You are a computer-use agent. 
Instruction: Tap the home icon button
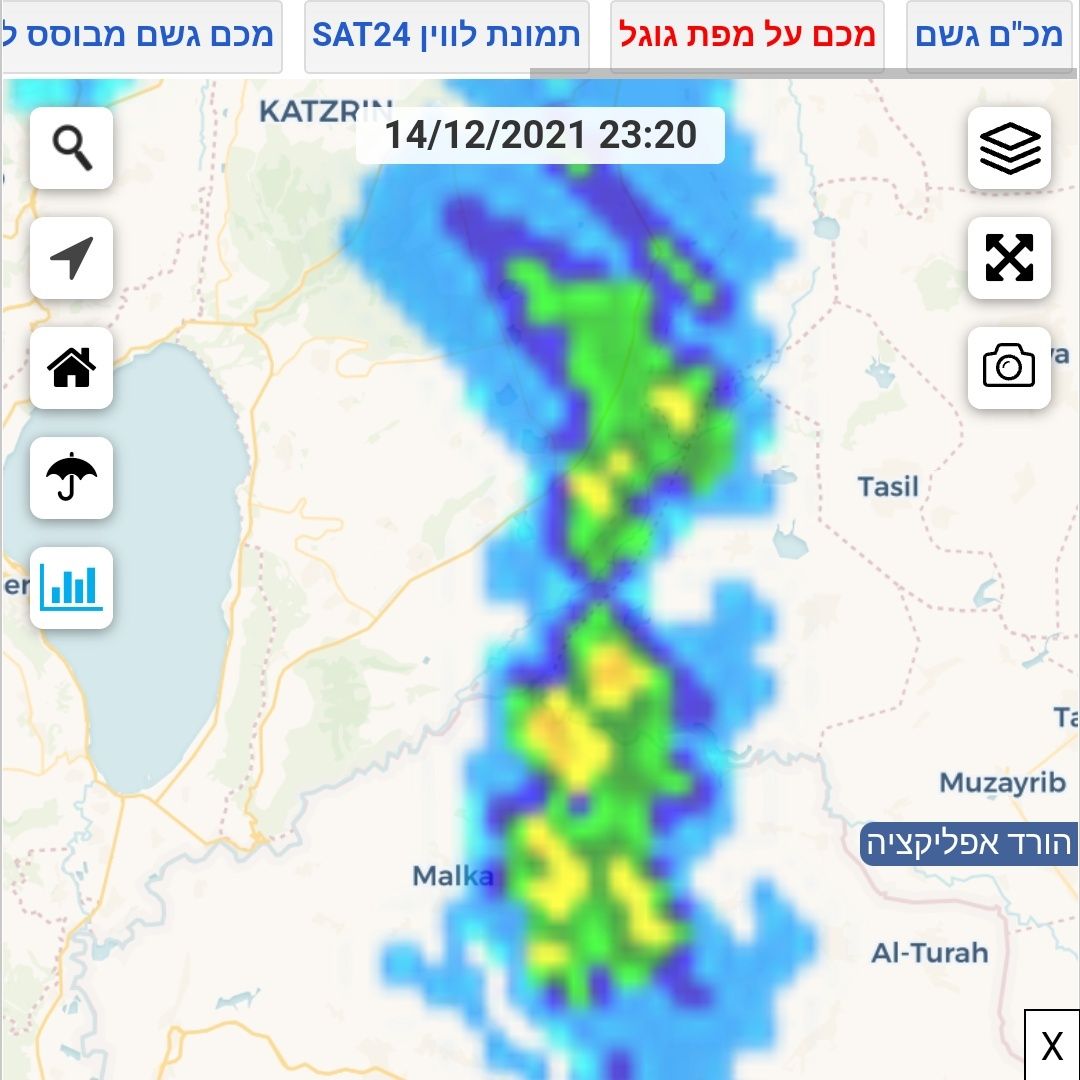point(71,368)
